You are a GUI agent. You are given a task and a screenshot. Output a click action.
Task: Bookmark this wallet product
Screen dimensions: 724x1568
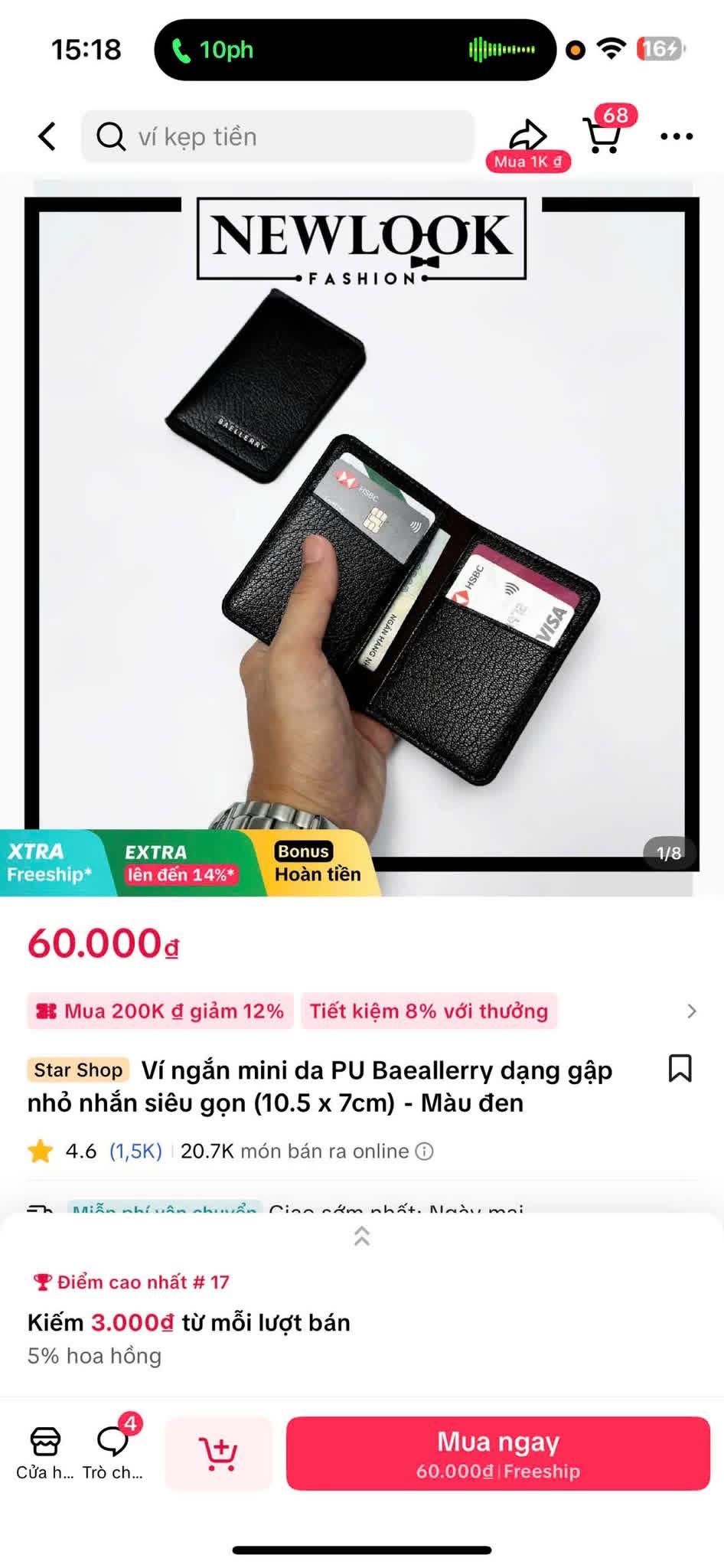point(680,1068)
